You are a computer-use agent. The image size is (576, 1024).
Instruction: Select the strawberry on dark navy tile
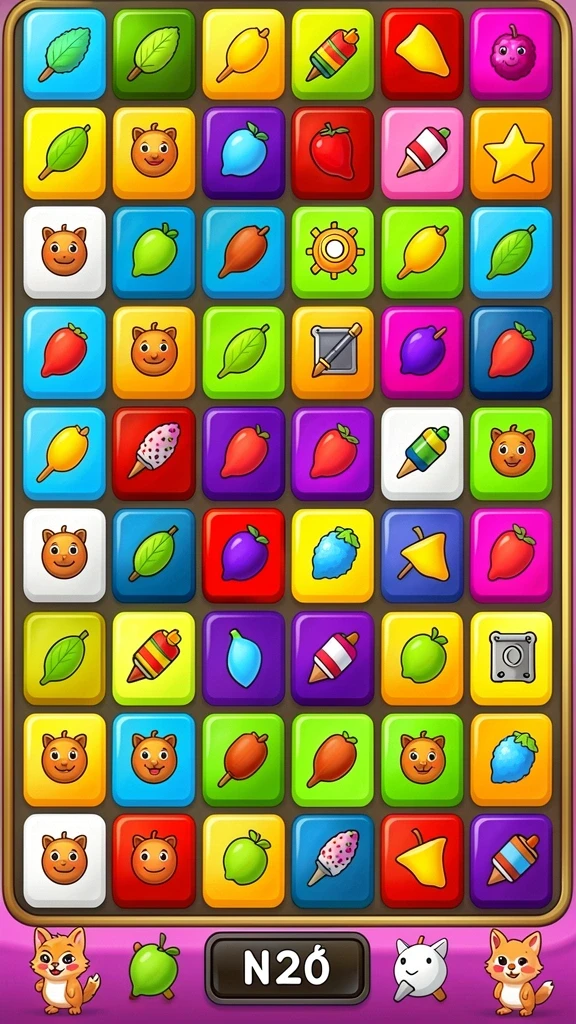tap(511, 353)
